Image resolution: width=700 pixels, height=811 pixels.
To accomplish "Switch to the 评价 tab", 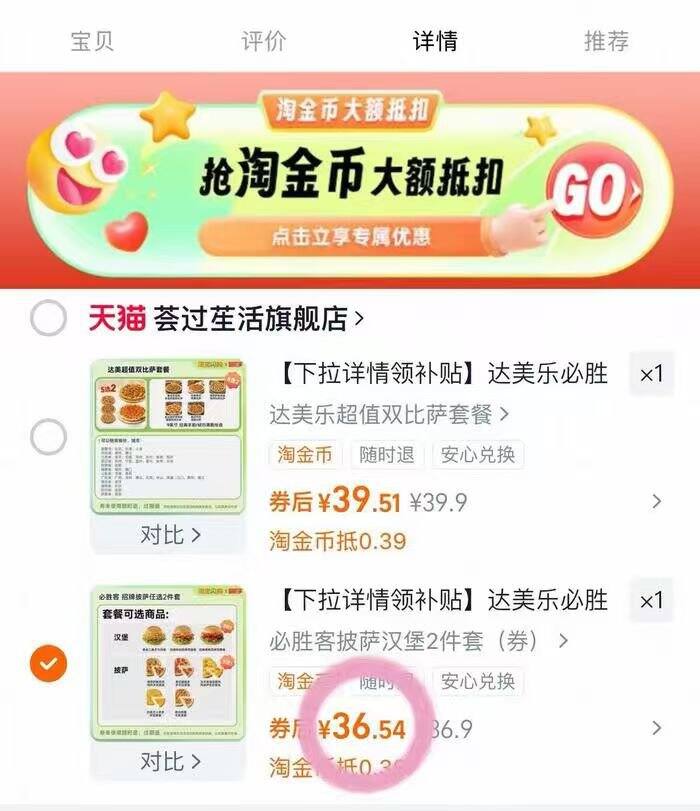I will 264,41.
